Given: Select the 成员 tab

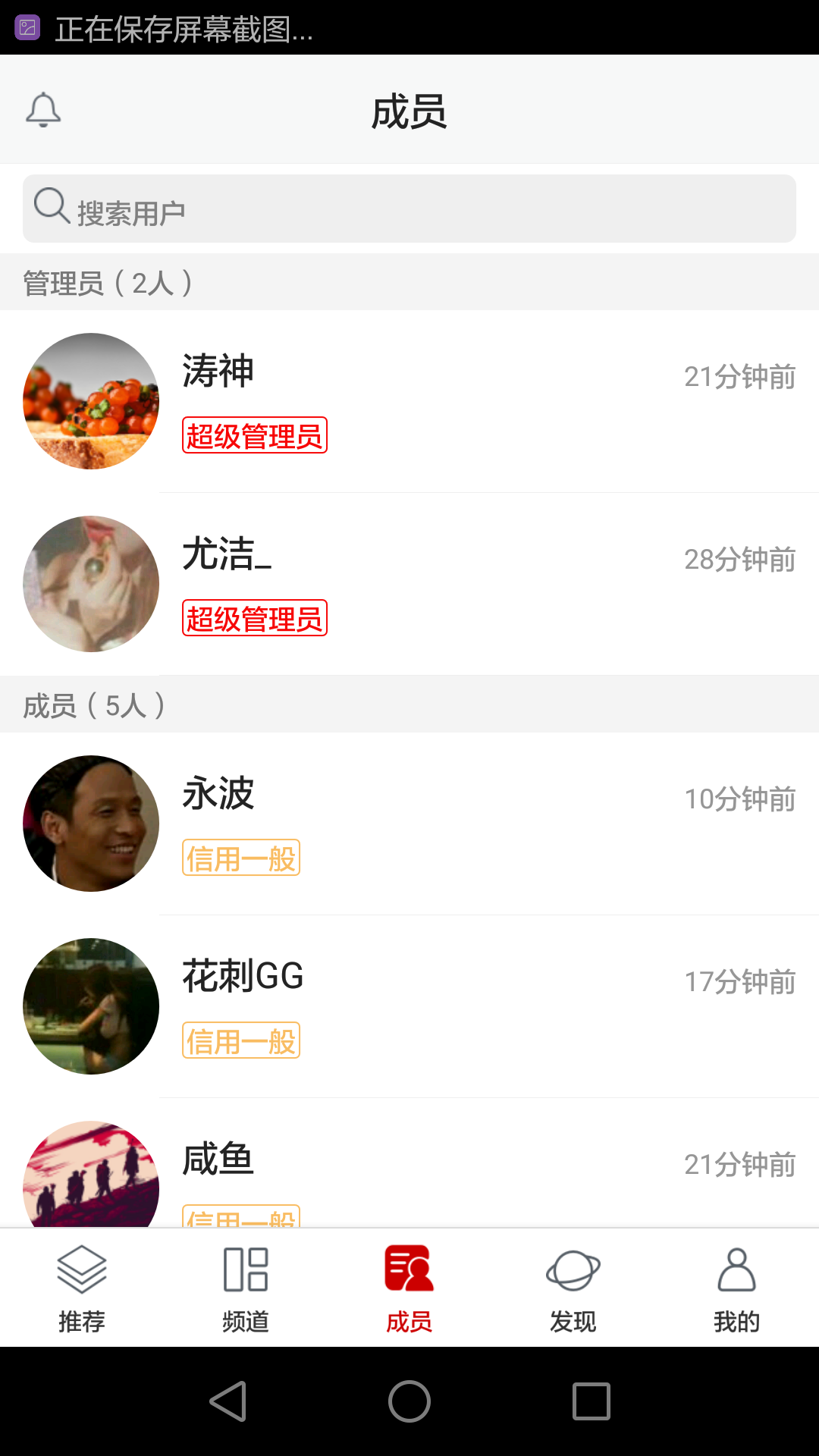Looking at the screenshot, I should 409,1288.
